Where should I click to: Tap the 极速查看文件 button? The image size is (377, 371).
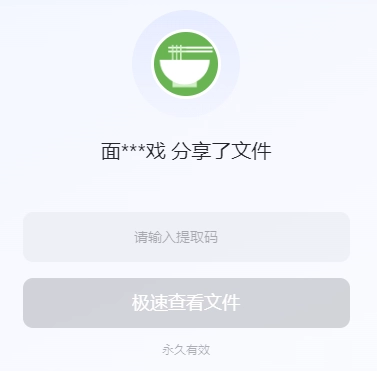click(186, 303)
